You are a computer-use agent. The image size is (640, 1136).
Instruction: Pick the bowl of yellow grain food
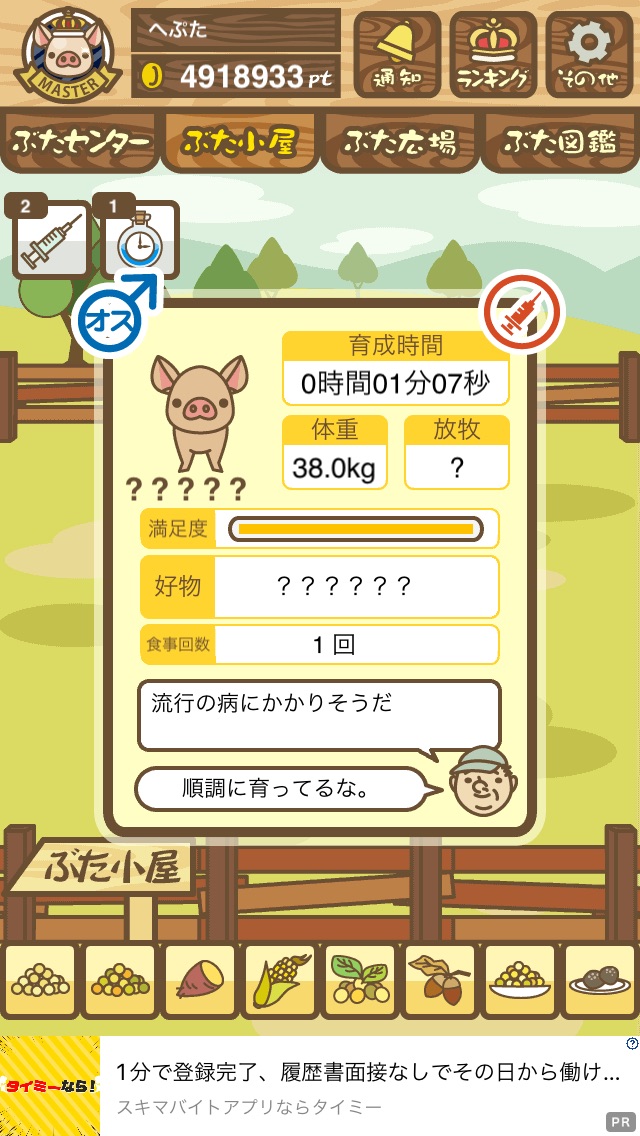coord(520,981)
